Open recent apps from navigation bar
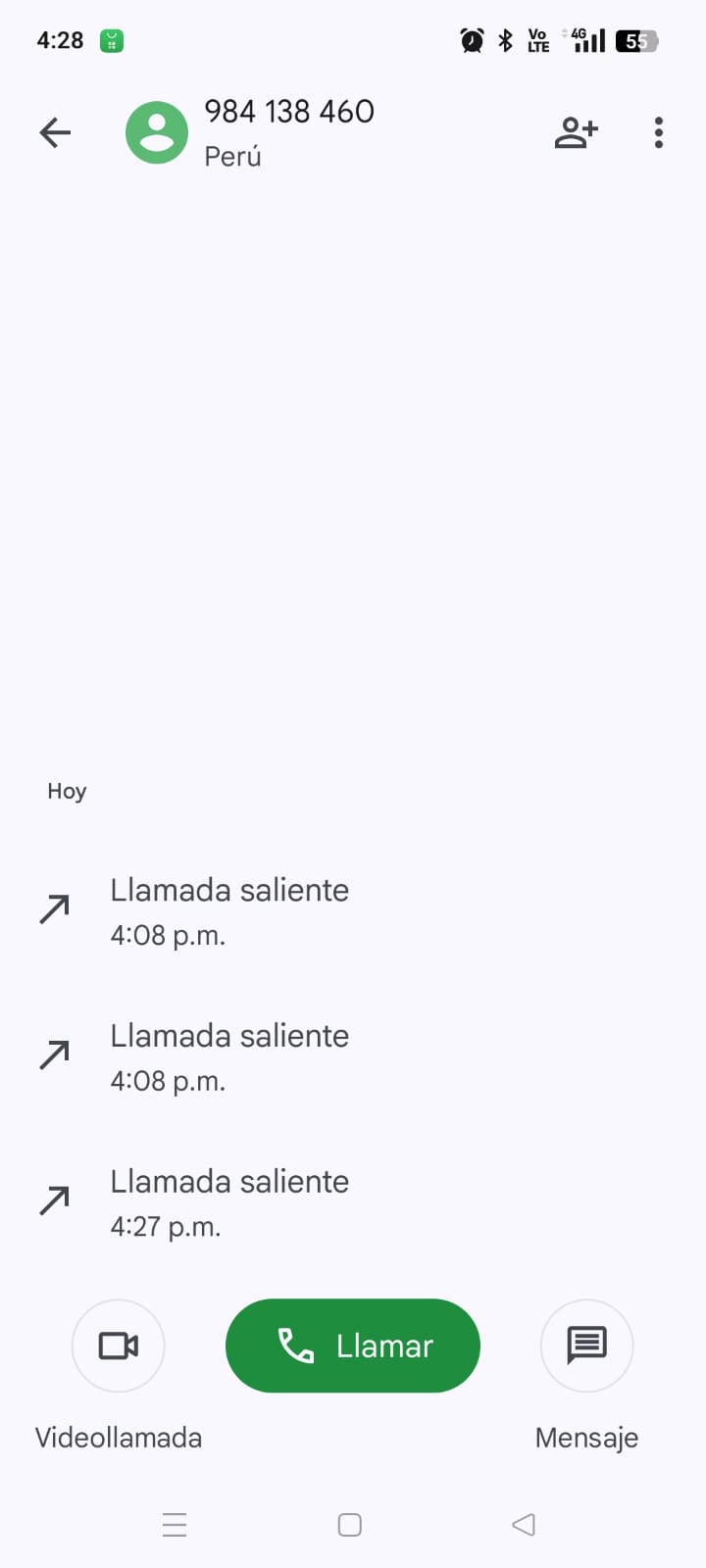The image size is (706, 1568). point(175,1525)
